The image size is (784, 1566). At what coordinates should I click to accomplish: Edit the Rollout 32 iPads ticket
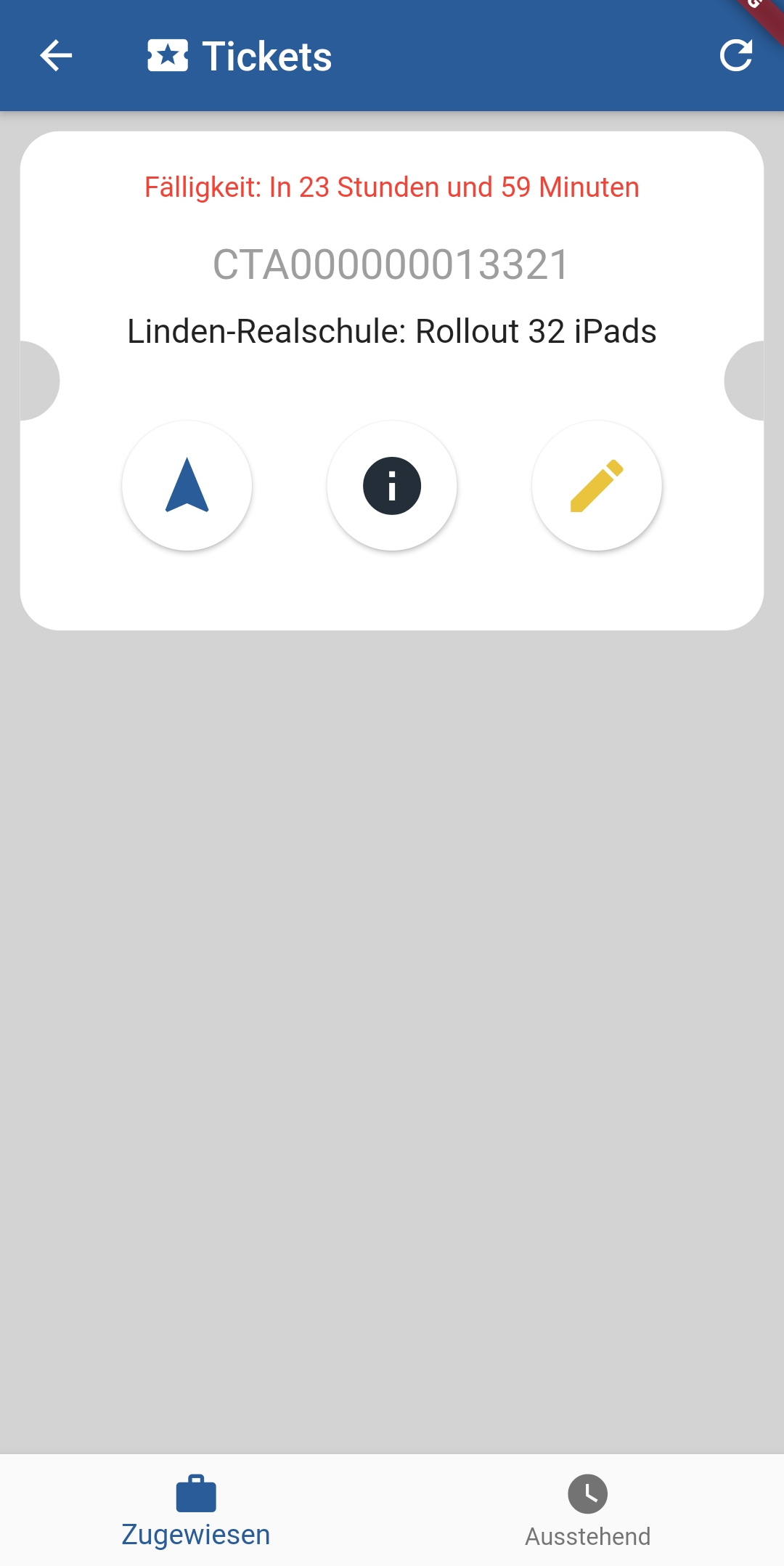[597, 486]
